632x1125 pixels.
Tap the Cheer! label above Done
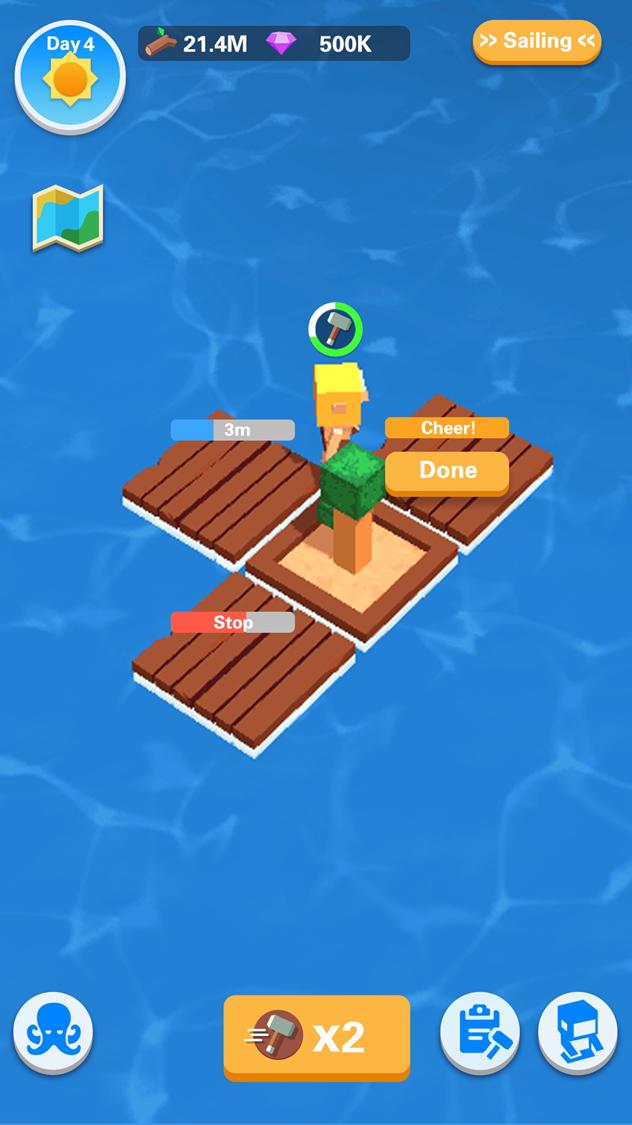pos(447,428)
